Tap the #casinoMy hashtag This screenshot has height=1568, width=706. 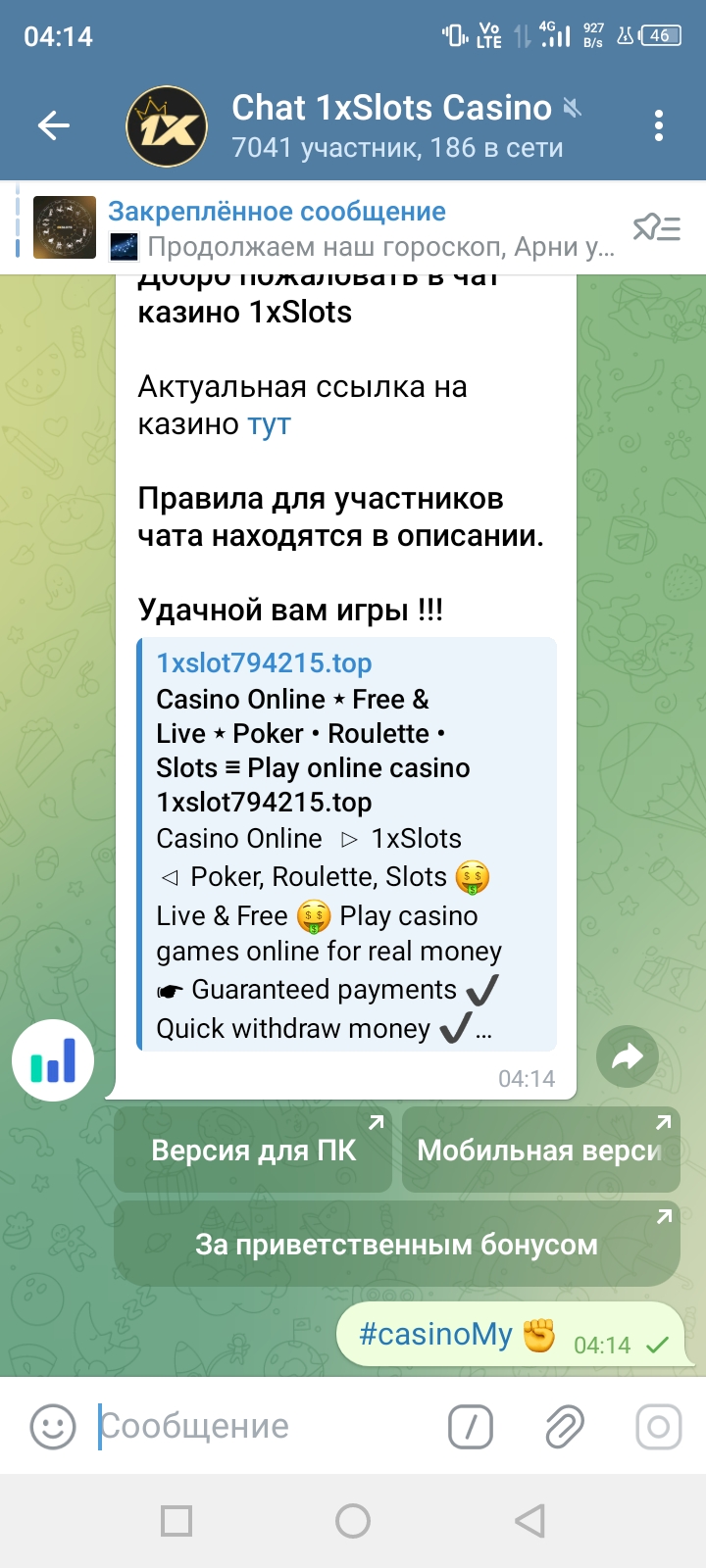(435, 1334)
